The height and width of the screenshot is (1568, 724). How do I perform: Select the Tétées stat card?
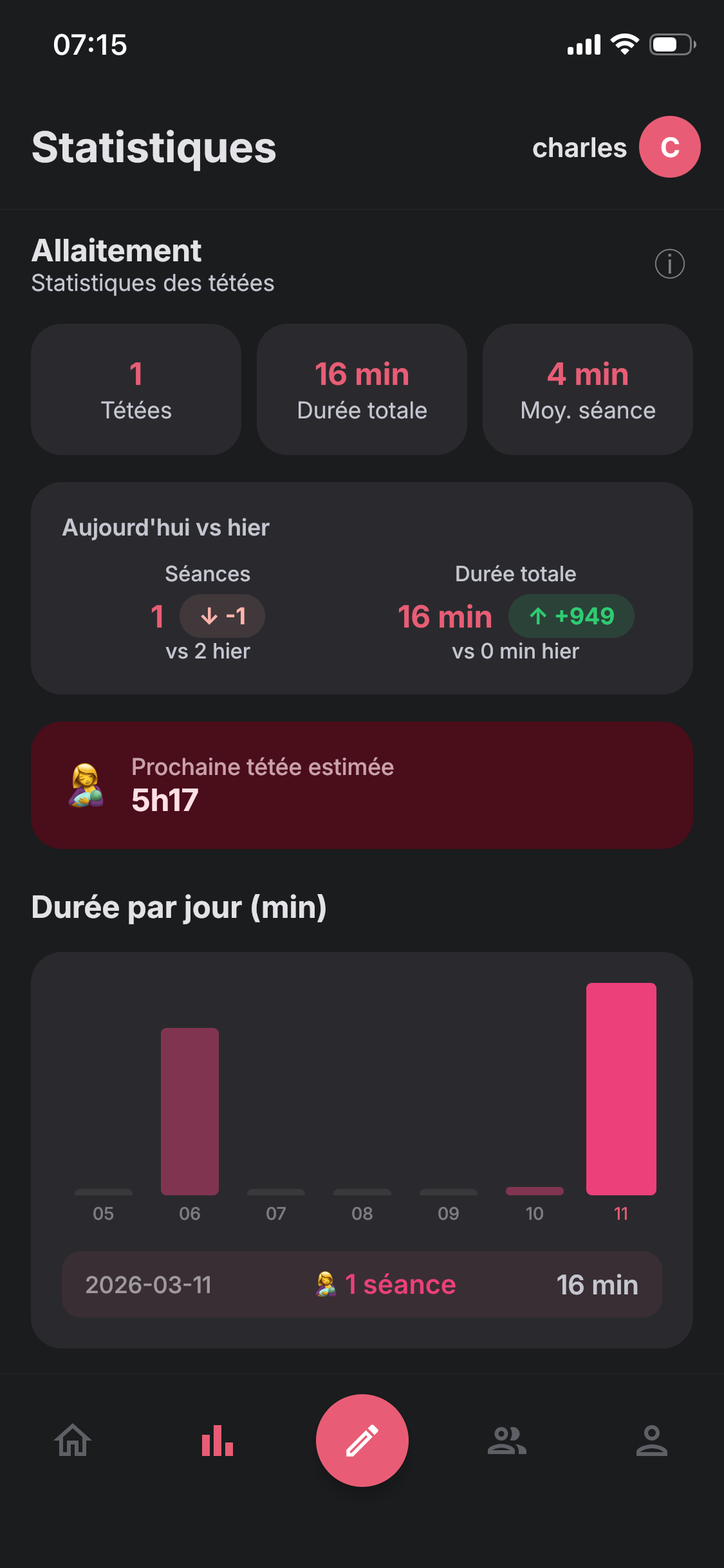point(136,389)
